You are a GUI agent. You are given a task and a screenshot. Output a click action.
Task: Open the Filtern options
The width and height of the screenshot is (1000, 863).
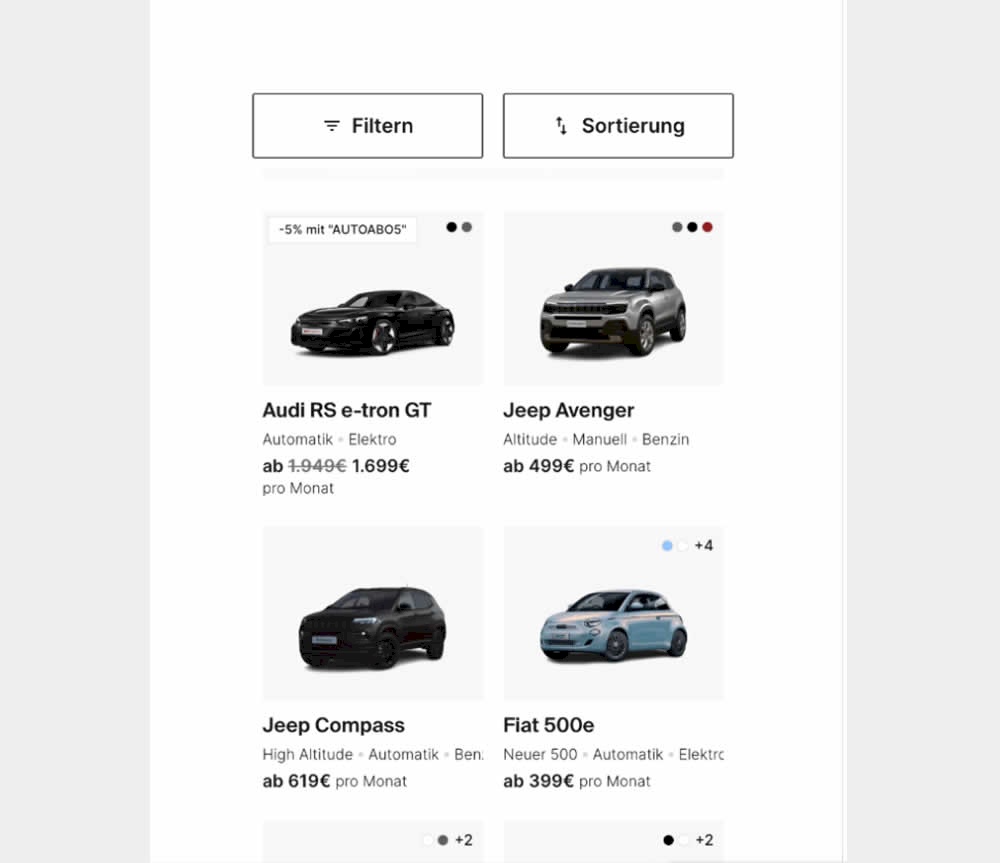367,126
